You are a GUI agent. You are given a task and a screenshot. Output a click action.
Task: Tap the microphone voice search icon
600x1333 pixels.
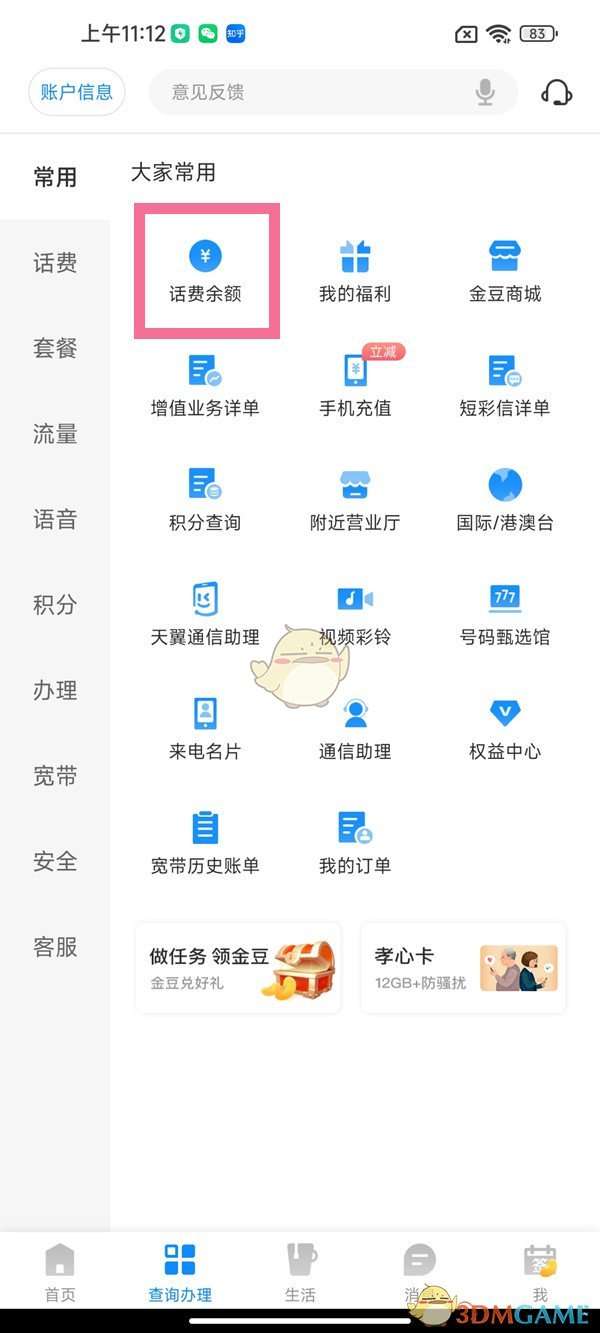point(485,93)
